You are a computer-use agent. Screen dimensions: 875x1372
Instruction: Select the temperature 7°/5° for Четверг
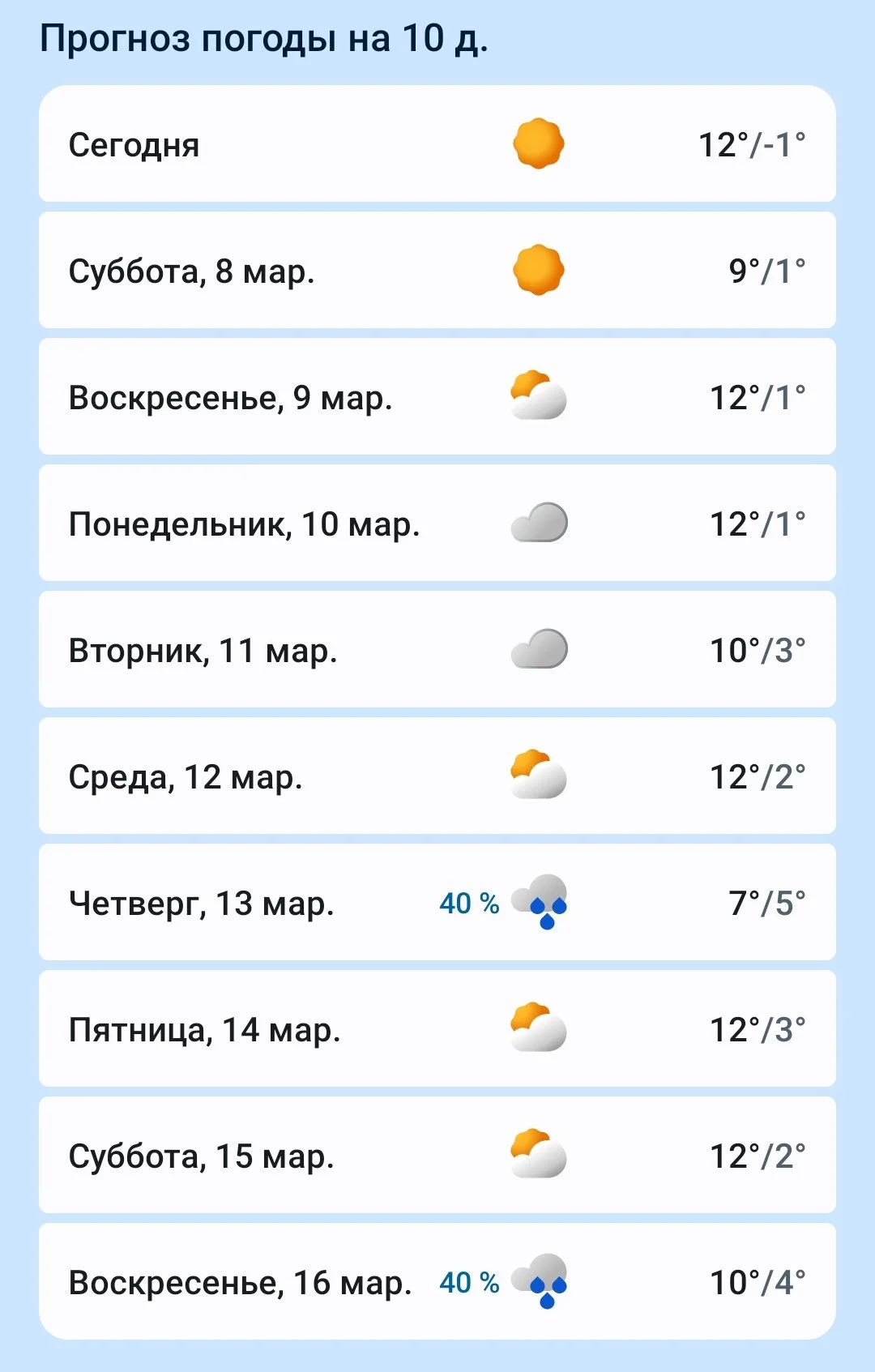pyautogui.click(x=770, y=904)
